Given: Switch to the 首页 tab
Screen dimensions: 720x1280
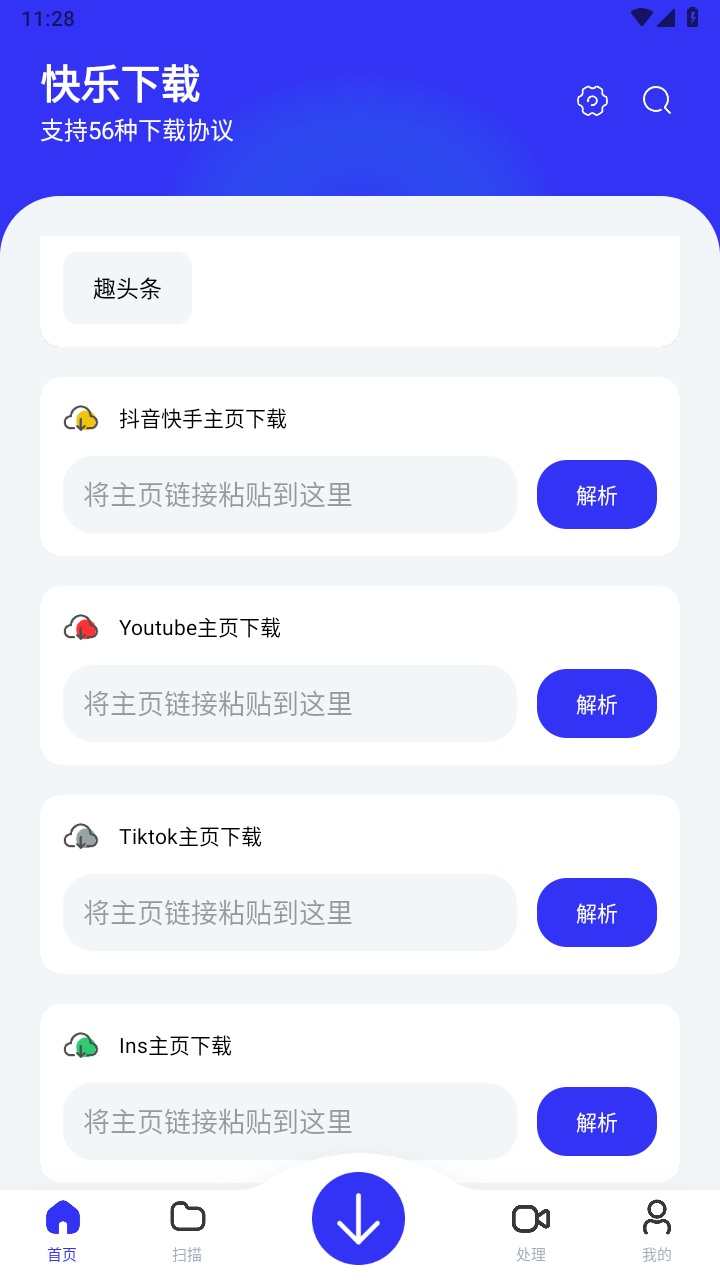Looking at the screenshot, I should (x=62, y=1231).
